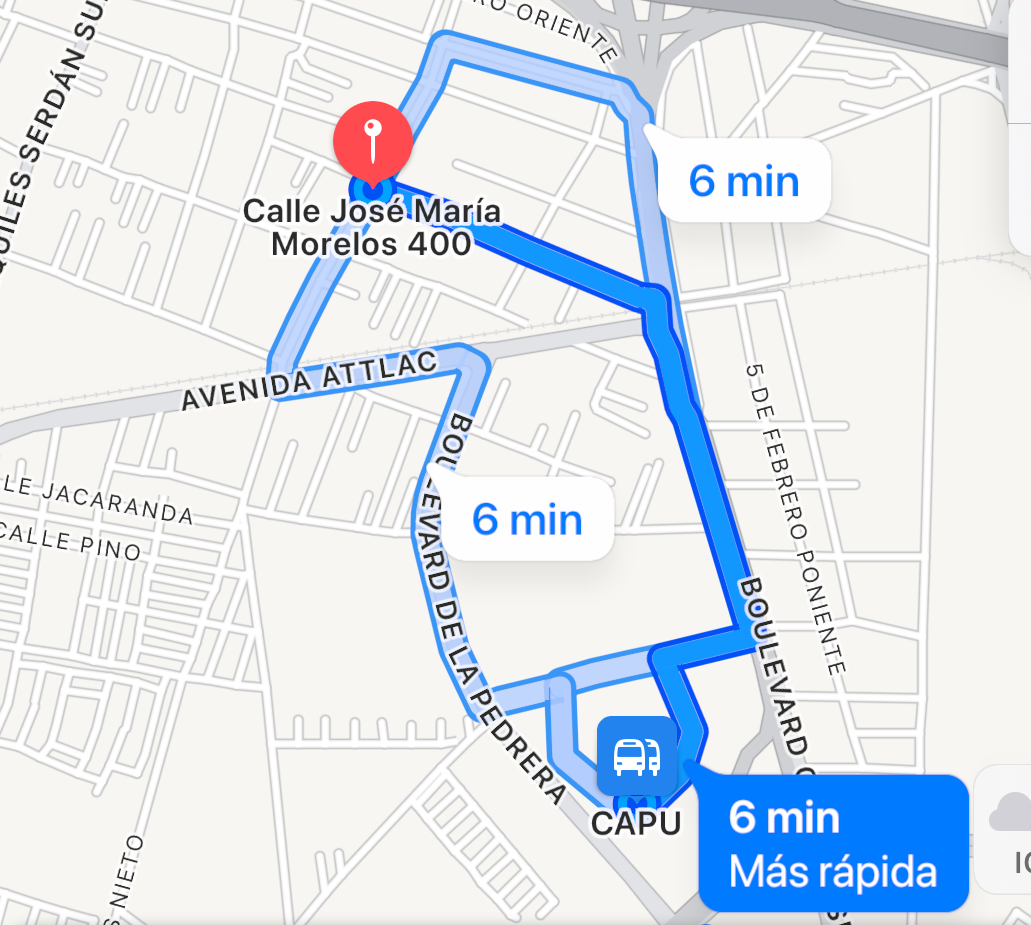The height and width of the screenshot is (925, 1031).
Task: Select the 6 min Más rápida route
Action: pos(832,843)
